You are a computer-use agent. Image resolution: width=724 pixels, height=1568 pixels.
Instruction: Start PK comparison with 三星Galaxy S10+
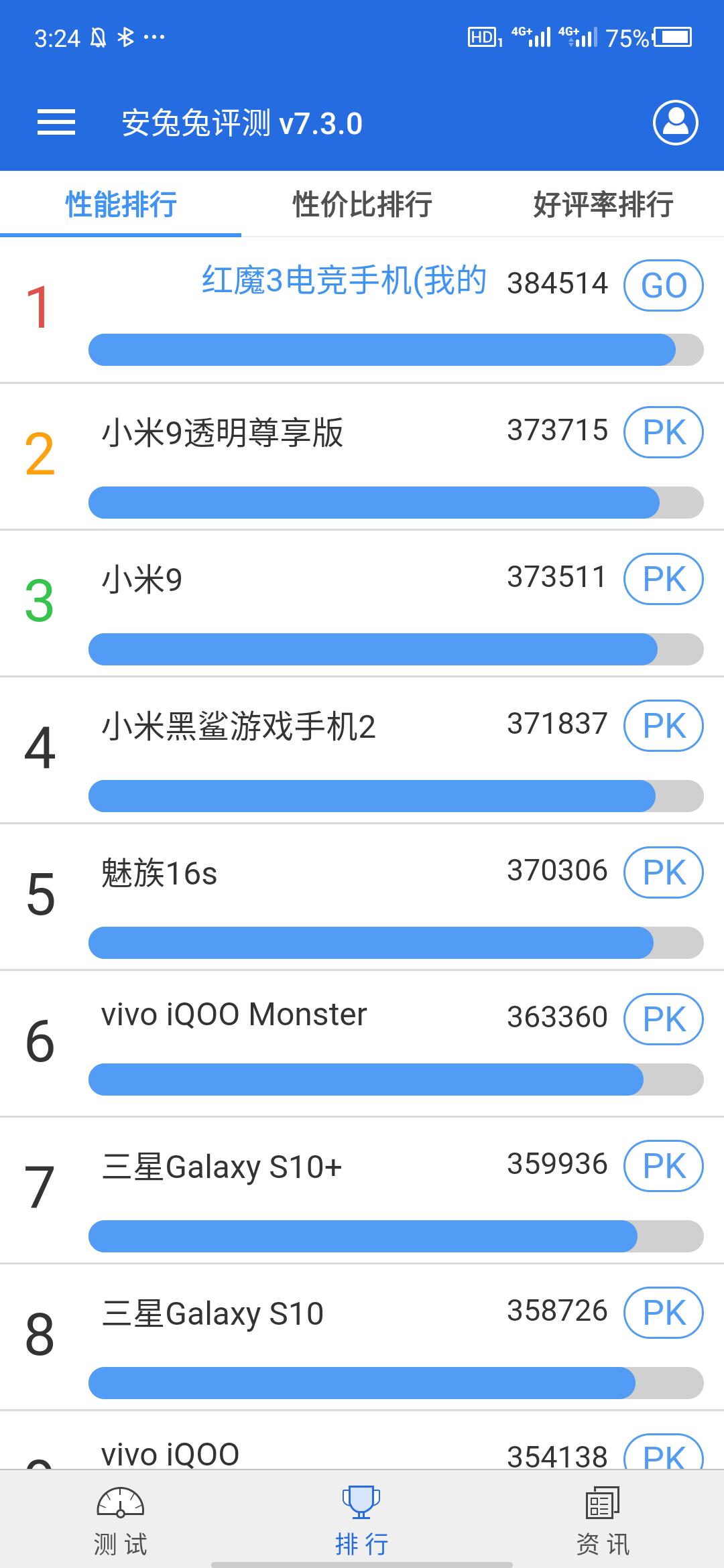tap(664, 1166)
